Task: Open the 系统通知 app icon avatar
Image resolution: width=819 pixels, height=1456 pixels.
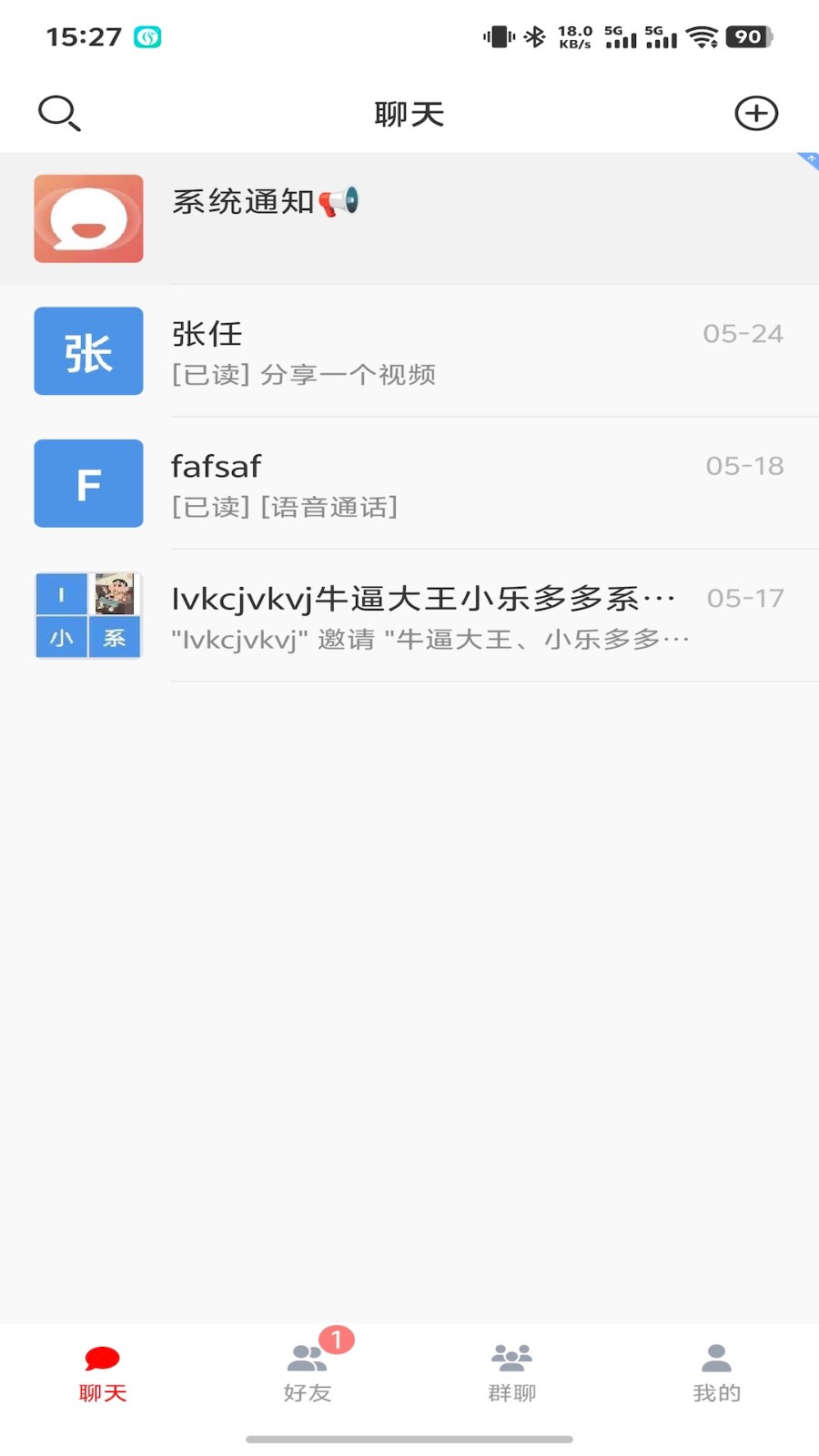Action: [88, 219]
